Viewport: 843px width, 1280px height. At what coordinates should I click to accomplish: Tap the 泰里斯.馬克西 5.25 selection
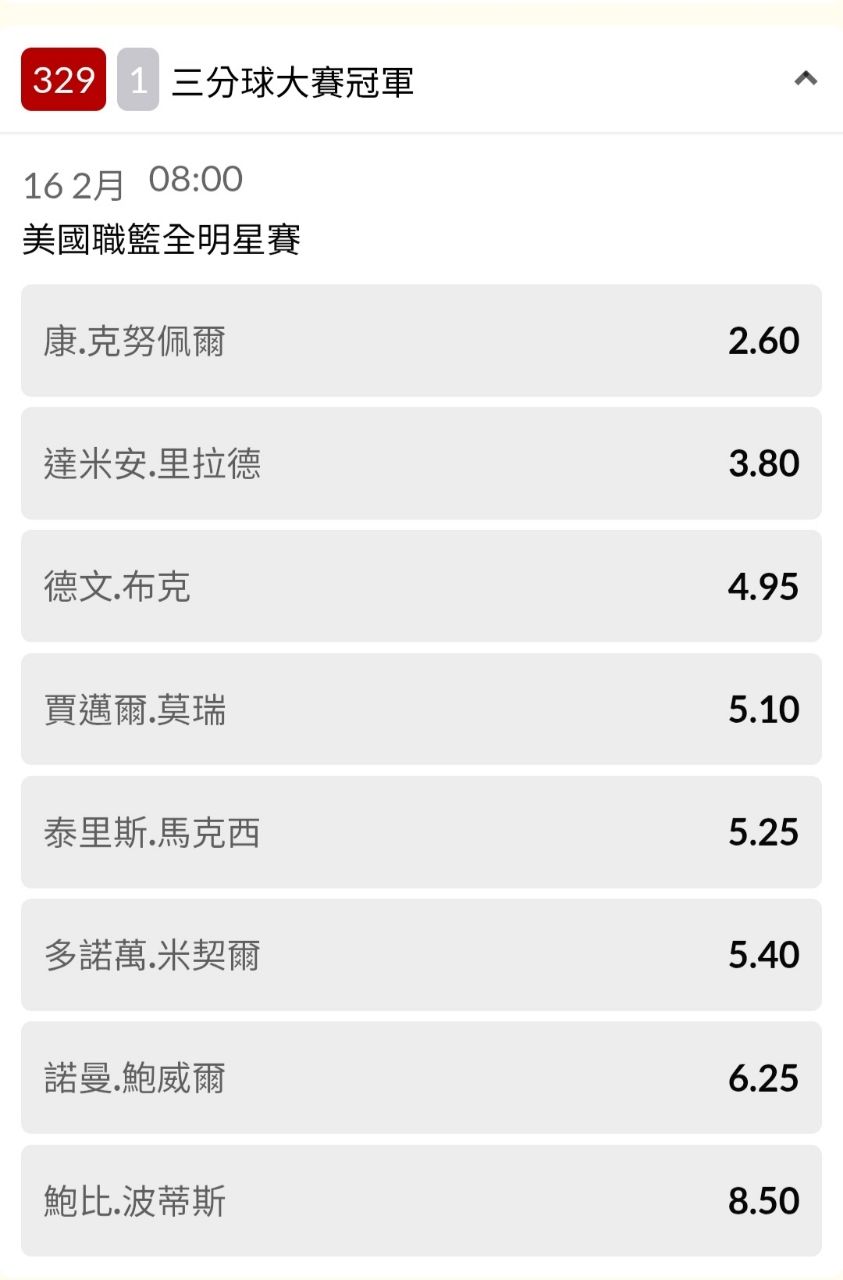click(x=421, y=833)
